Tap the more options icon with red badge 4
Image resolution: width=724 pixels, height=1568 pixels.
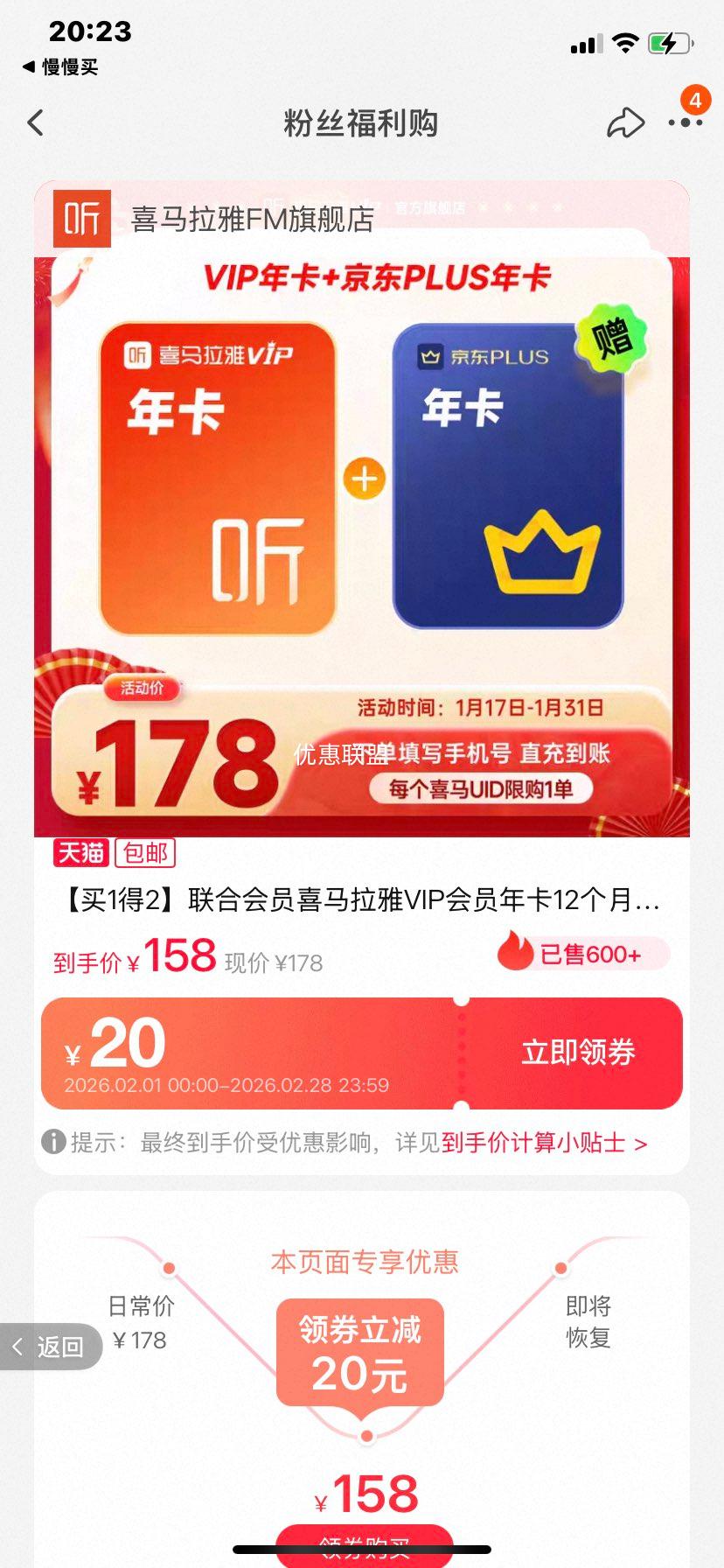coord(685,124)
